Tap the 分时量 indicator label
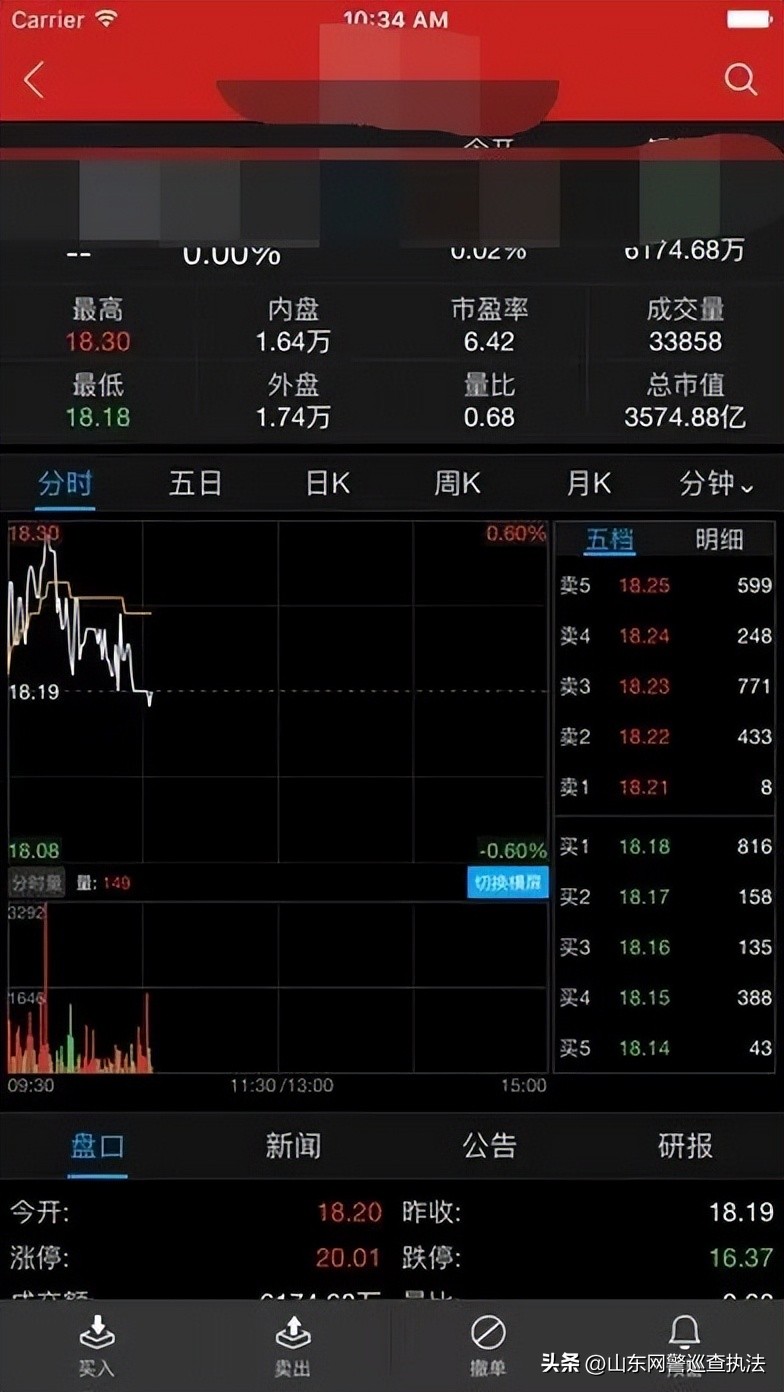 [37, 883]
